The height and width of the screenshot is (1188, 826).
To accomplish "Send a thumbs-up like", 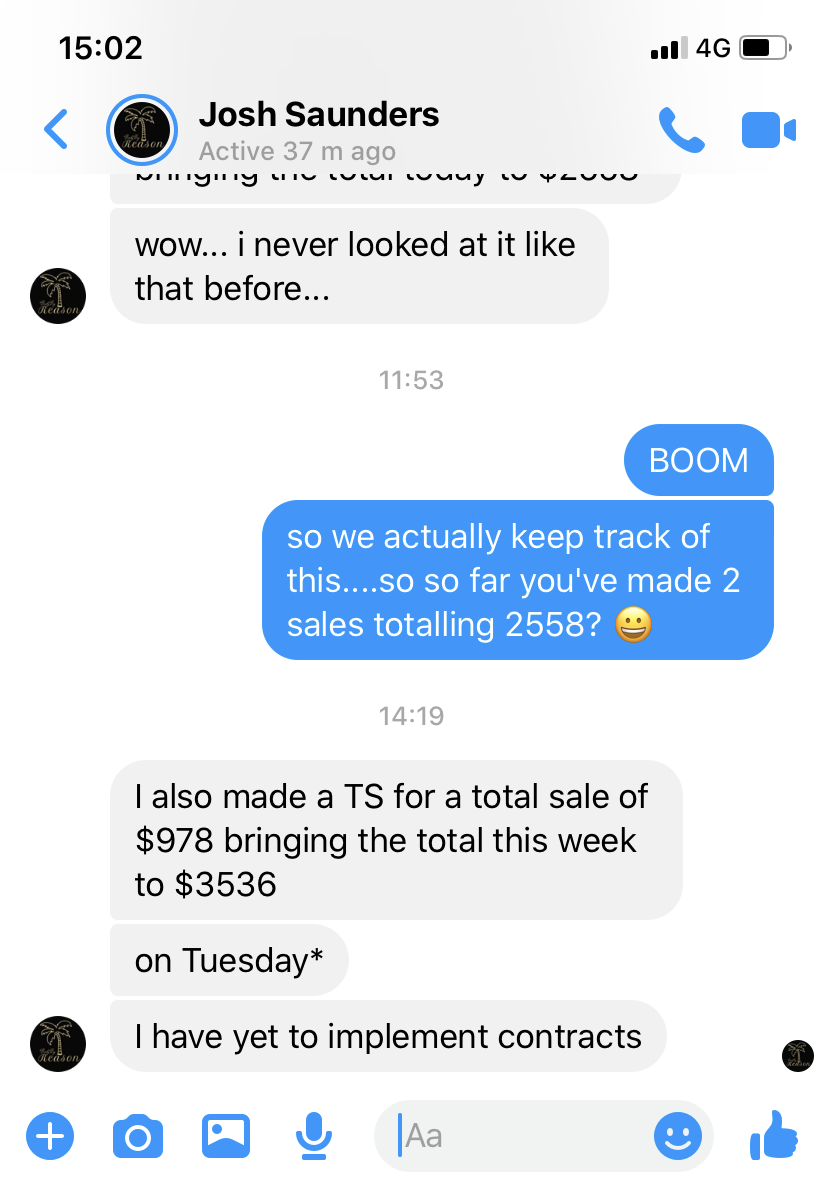I will pyautogui.click(x=774, y=1136).
